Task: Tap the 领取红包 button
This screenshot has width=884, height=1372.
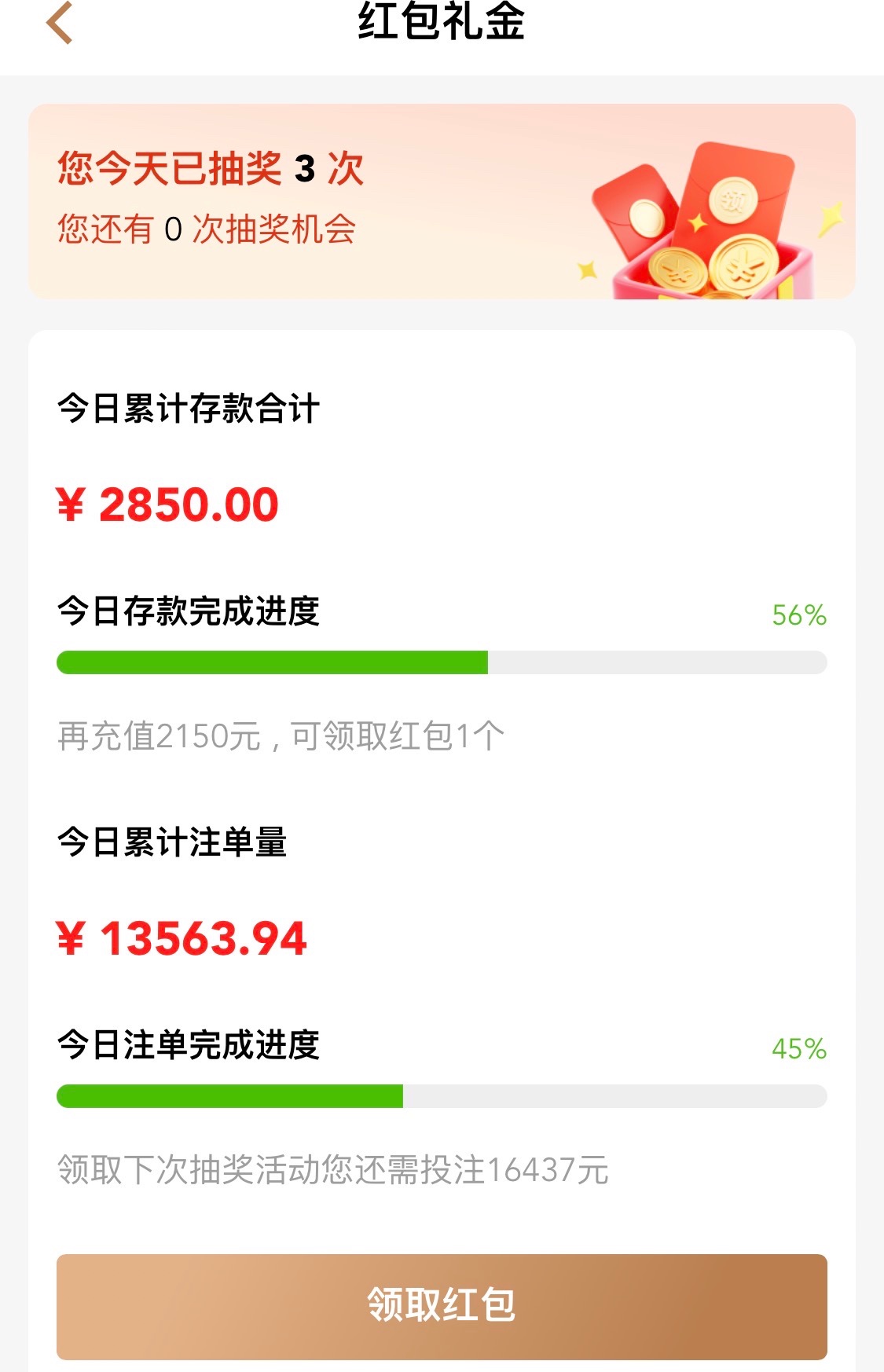Action: click(442, 1306)
